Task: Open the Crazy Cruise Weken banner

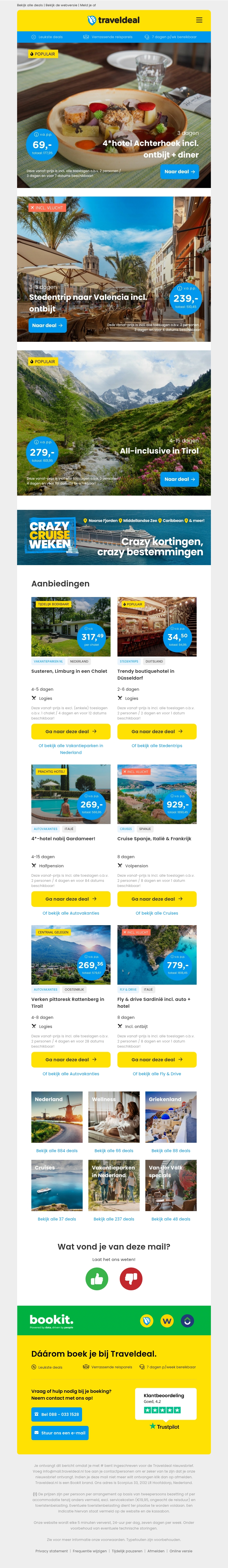Action: pos(114,537)
